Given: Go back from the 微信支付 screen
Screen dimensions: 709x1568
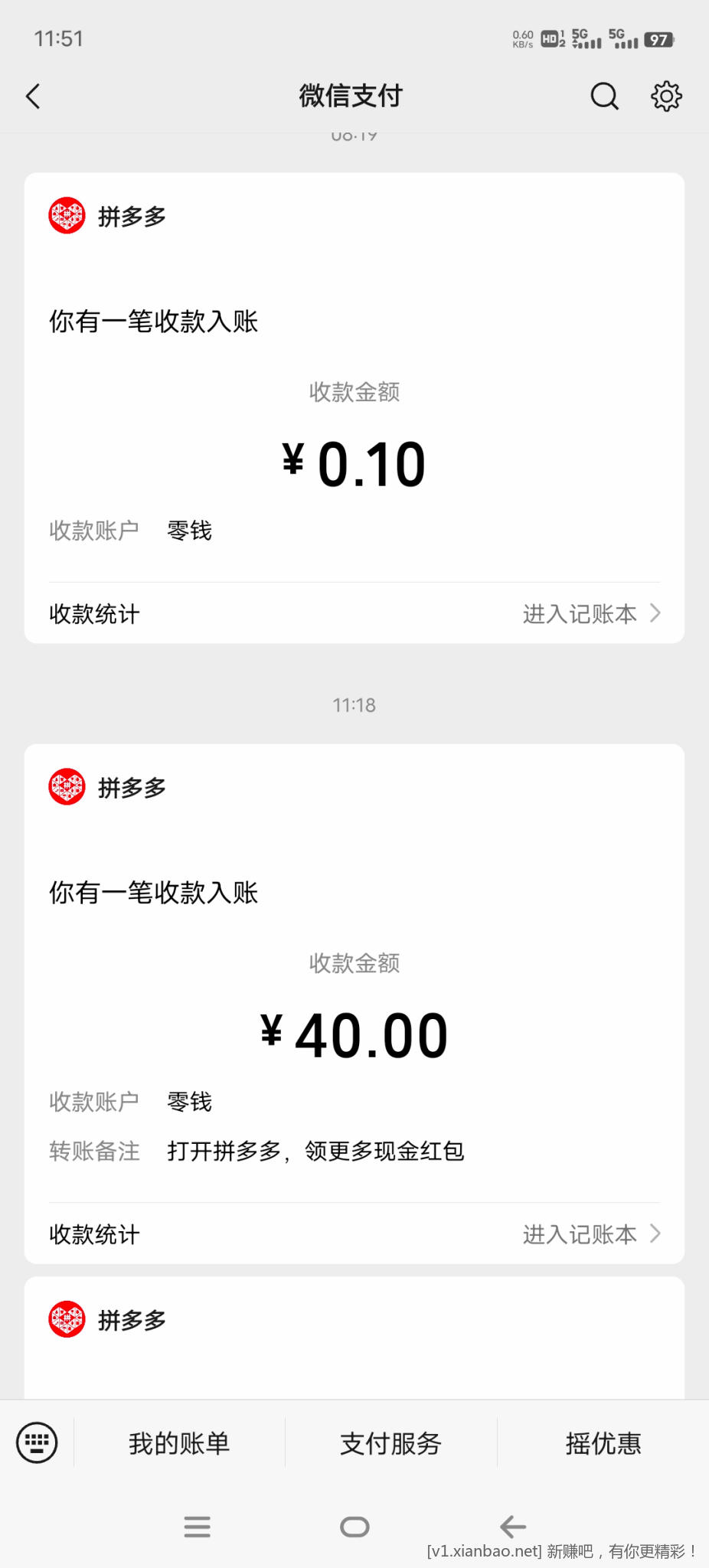Looking at the screenshot, I should point(33,96).
